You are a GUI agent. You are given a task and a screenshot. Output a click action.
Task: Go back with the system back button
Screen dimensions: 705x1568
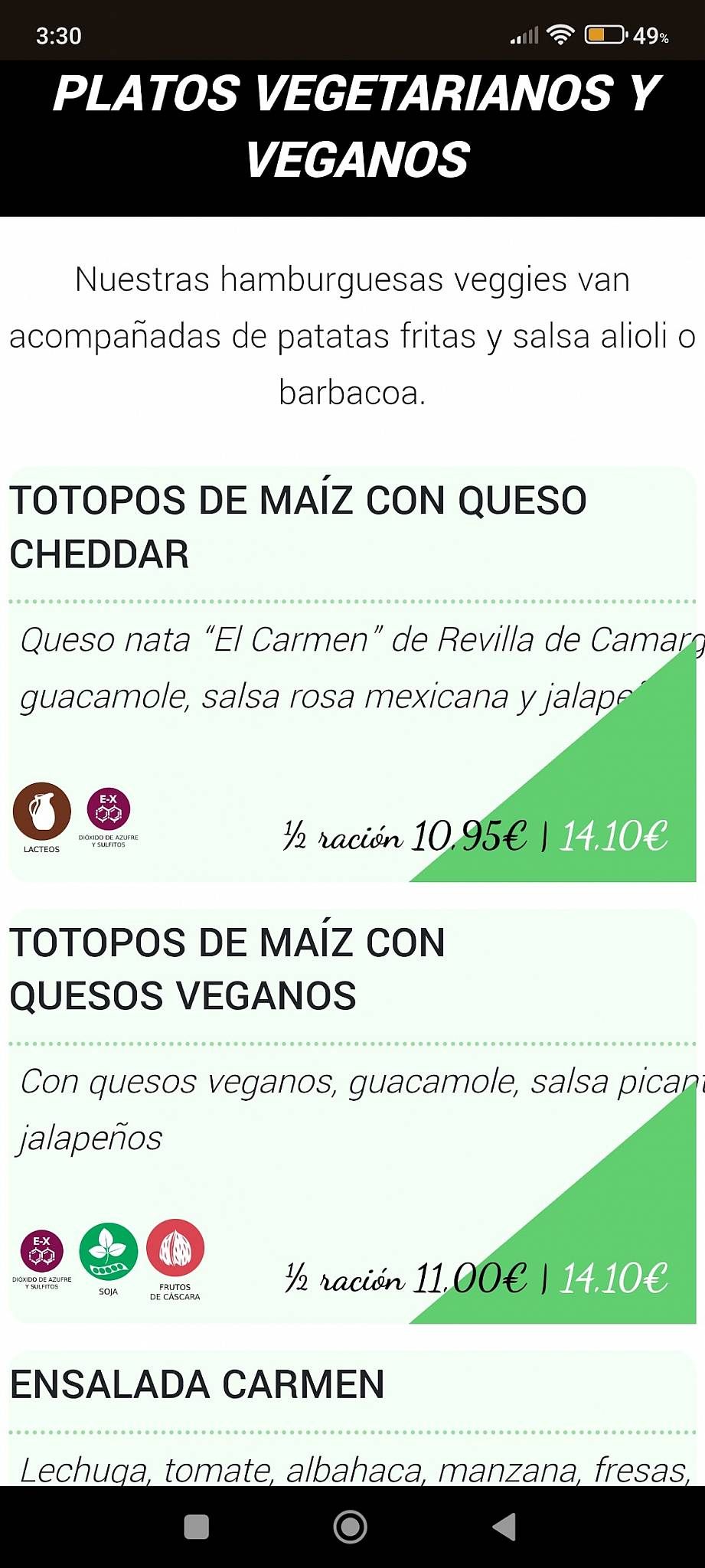pos(504,1527)
